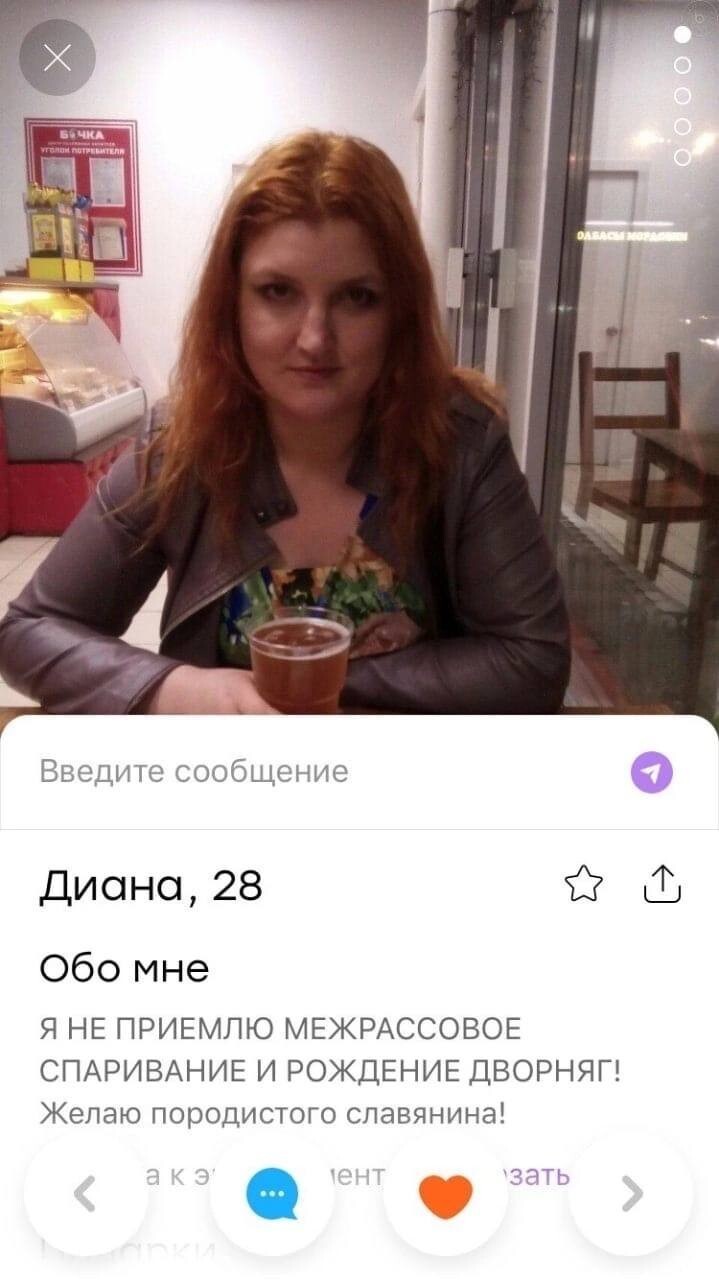This screenshot has width=719, height=1280.
Task: Go to the previous profile
Action: [x=86, y=1193]
